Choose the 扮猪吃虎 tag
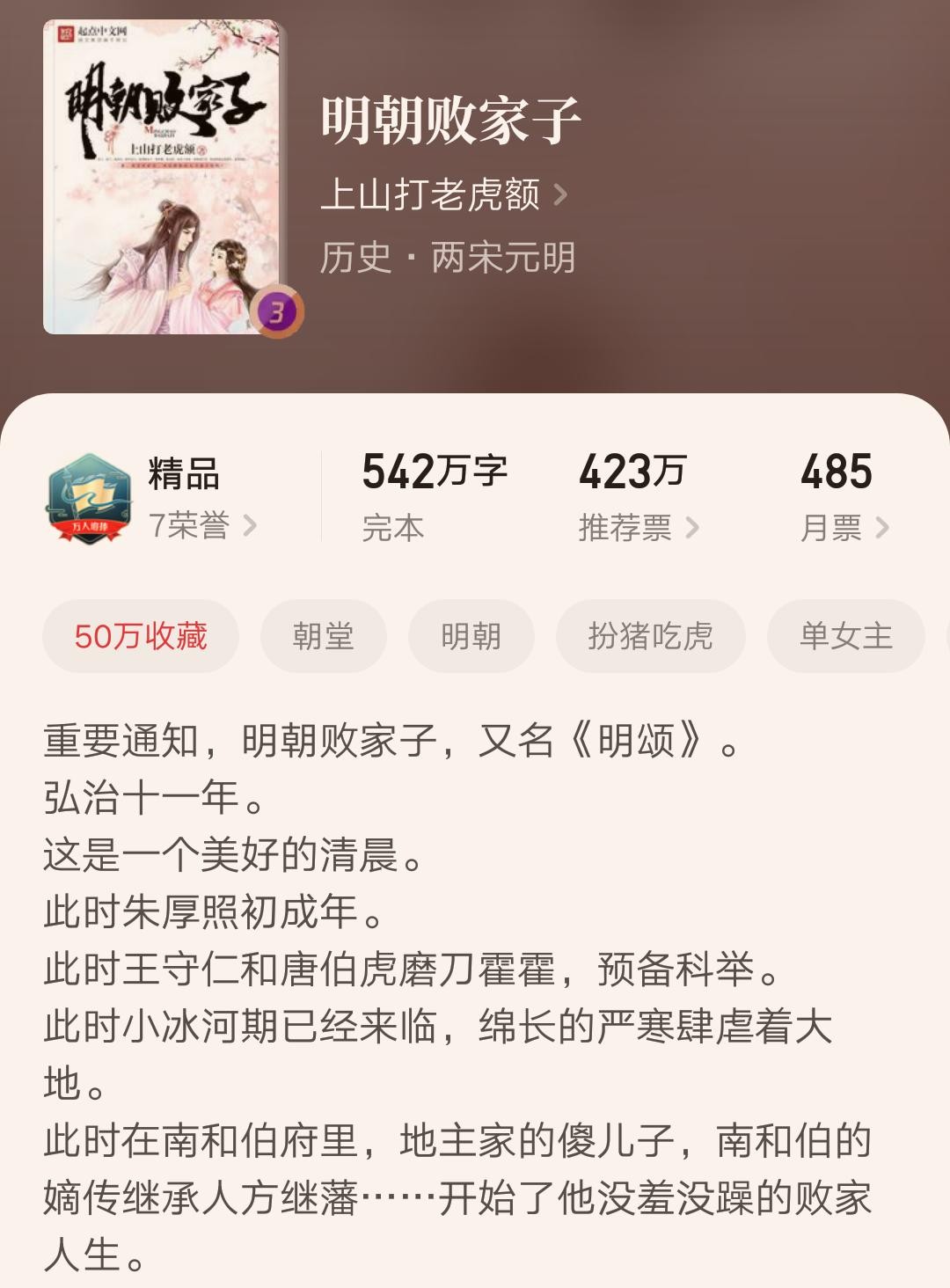Screen dimensions: 950x1288 650,636
